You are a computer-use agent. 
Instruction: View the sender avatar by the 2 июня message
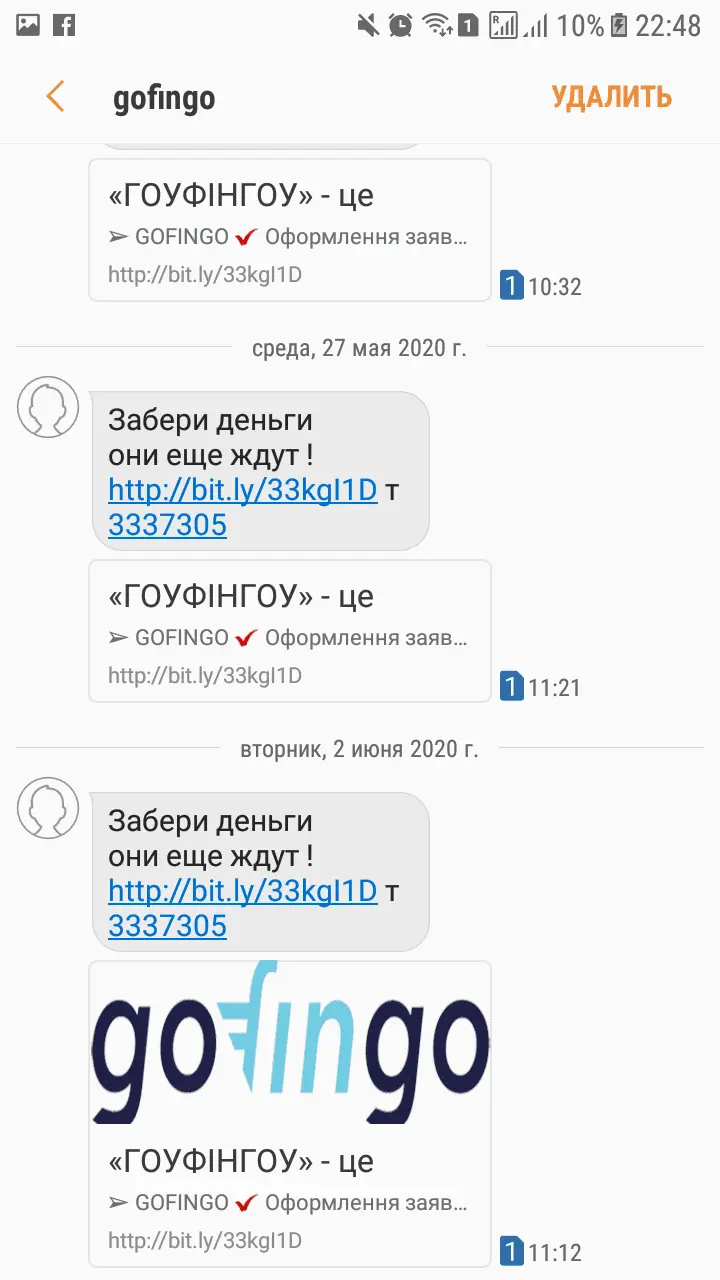click(x=48, y=808)
